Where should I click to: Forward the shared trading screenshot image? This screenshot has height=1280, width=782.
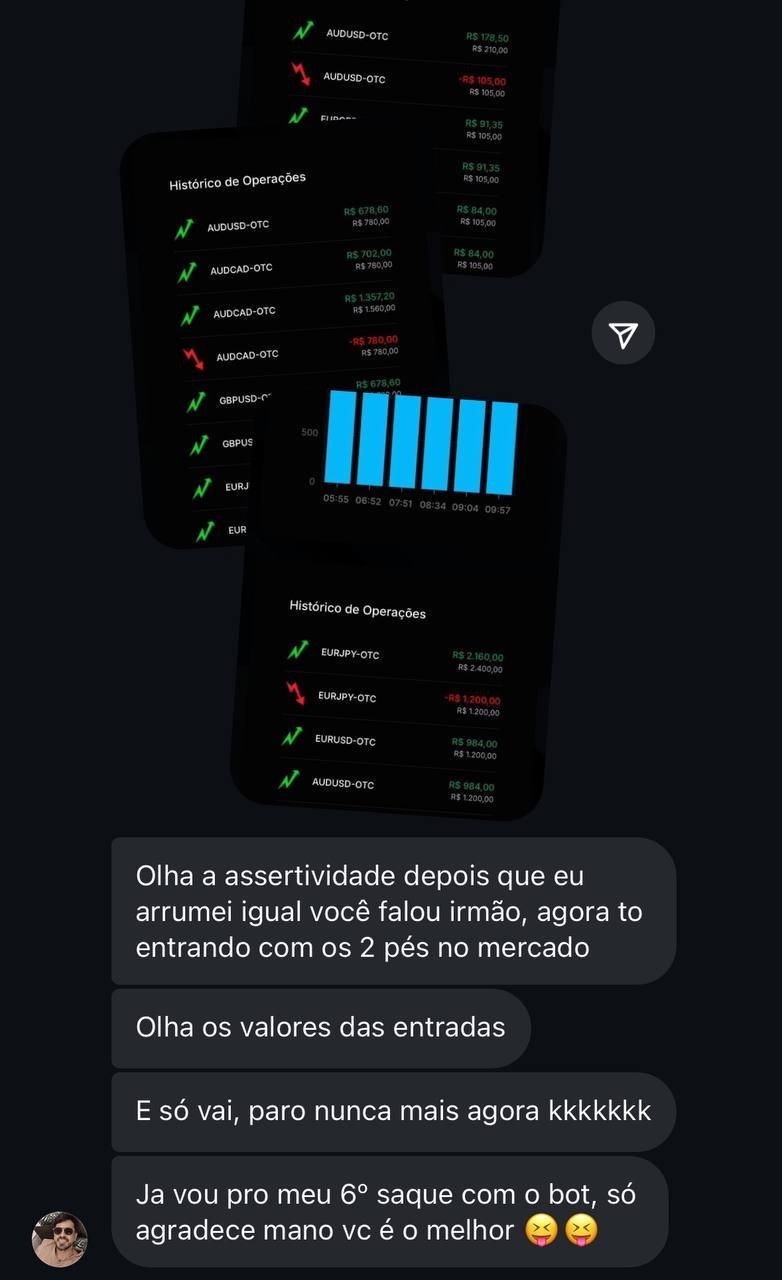(x=623, y=335)
